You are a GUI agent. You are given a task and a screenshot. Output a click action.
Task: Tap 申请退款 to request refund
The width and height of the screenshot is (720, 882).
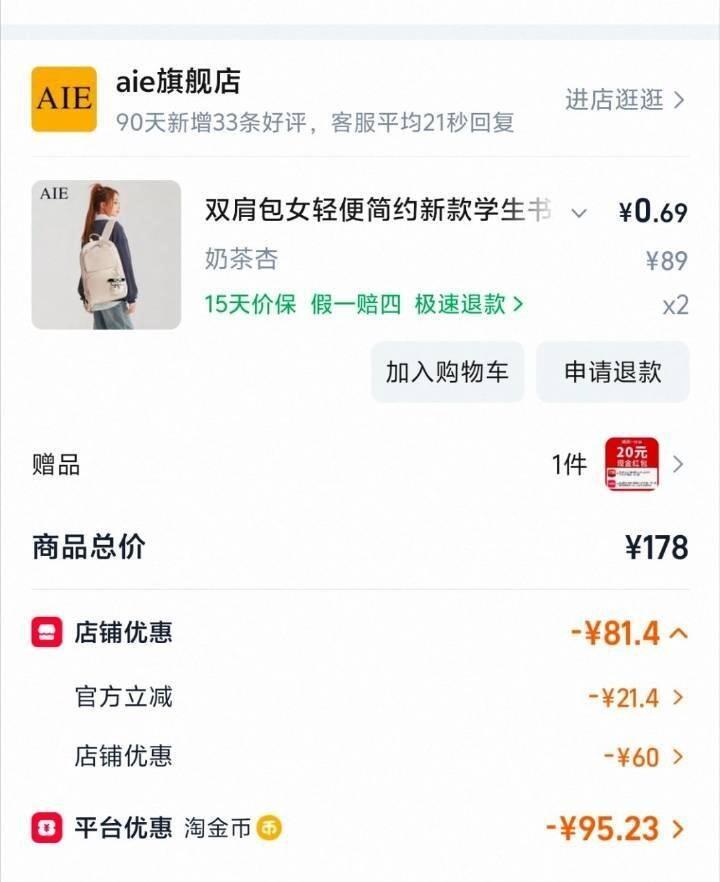pyautogui.click(x=612, y=372)
